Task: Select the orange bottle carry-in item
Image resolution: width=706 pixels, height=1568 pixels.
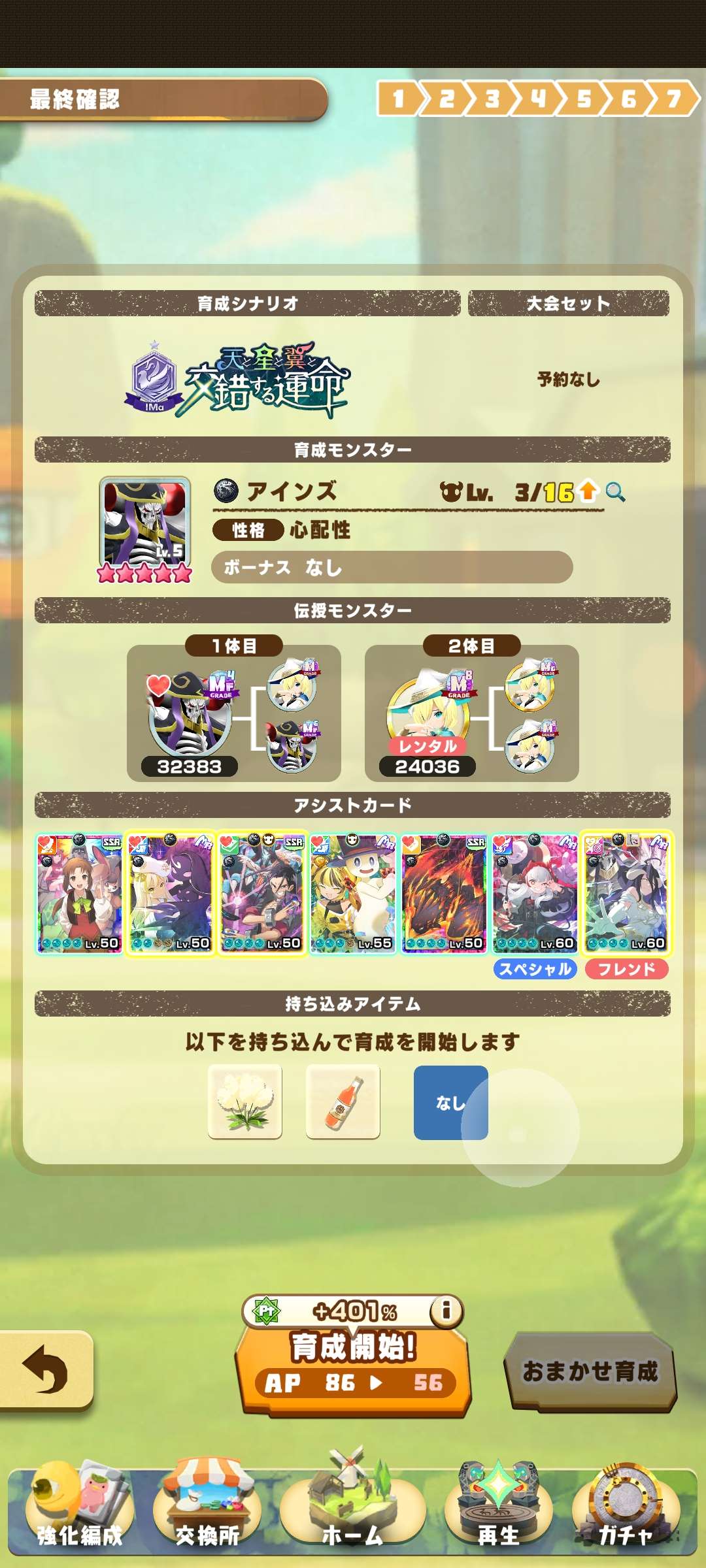Action: coord(343,1102)
